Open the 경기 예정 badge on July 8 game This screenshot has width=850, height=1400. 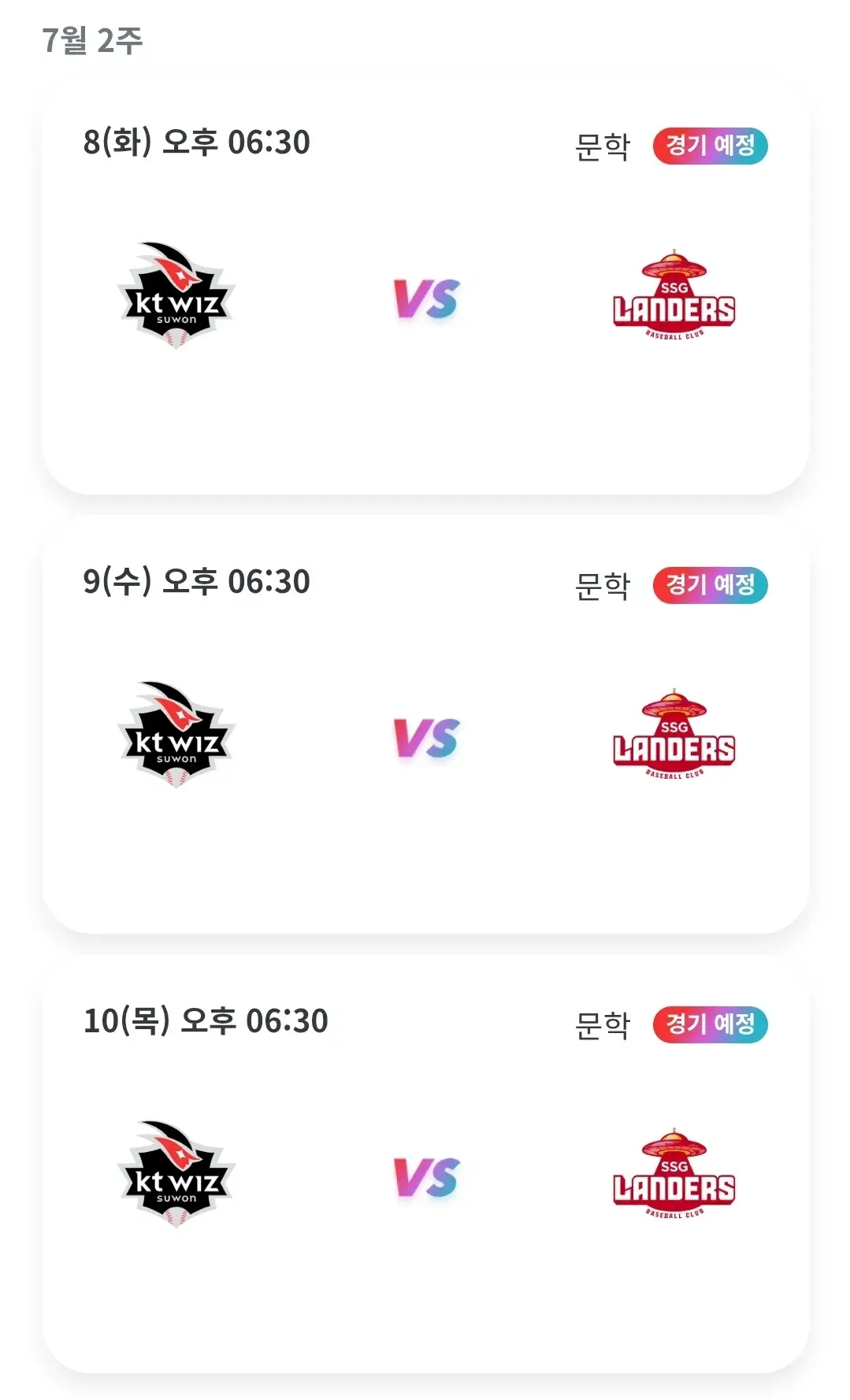(710, 146)
